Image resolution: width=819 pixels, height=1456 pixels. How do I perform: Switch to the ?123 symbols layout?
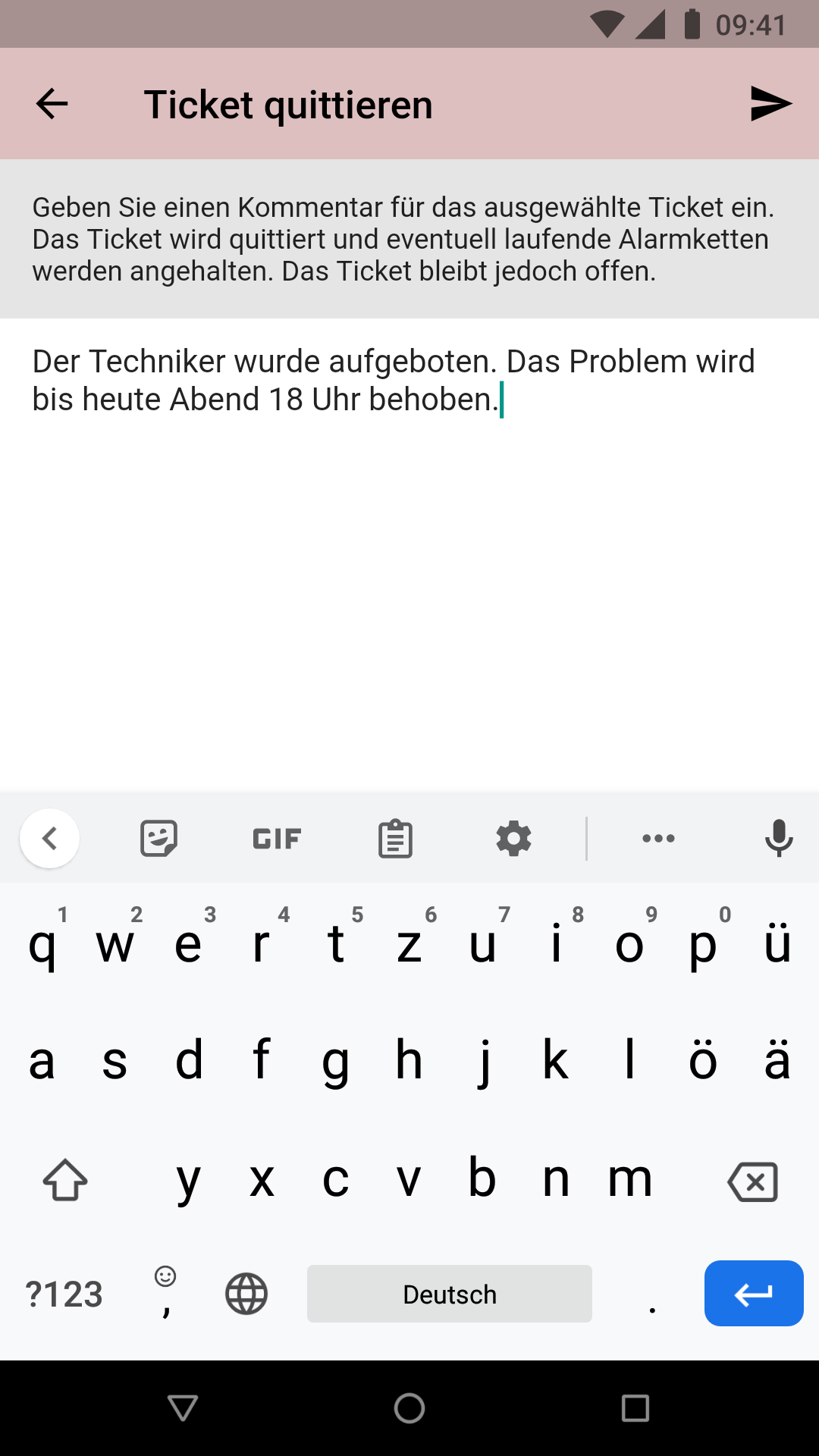tap(64, 1294)
